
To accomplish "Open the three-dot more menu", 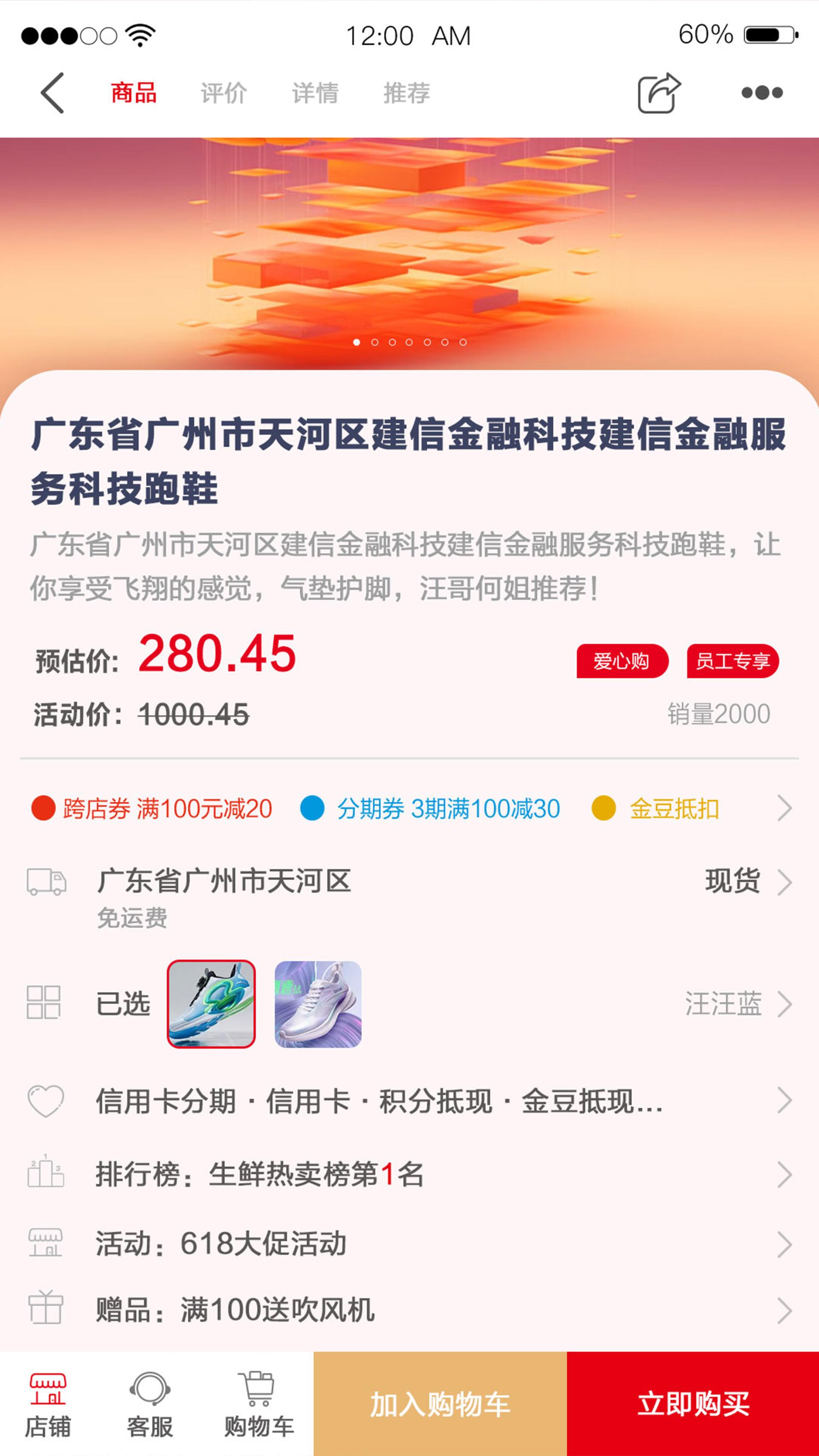I will [762, 93].
